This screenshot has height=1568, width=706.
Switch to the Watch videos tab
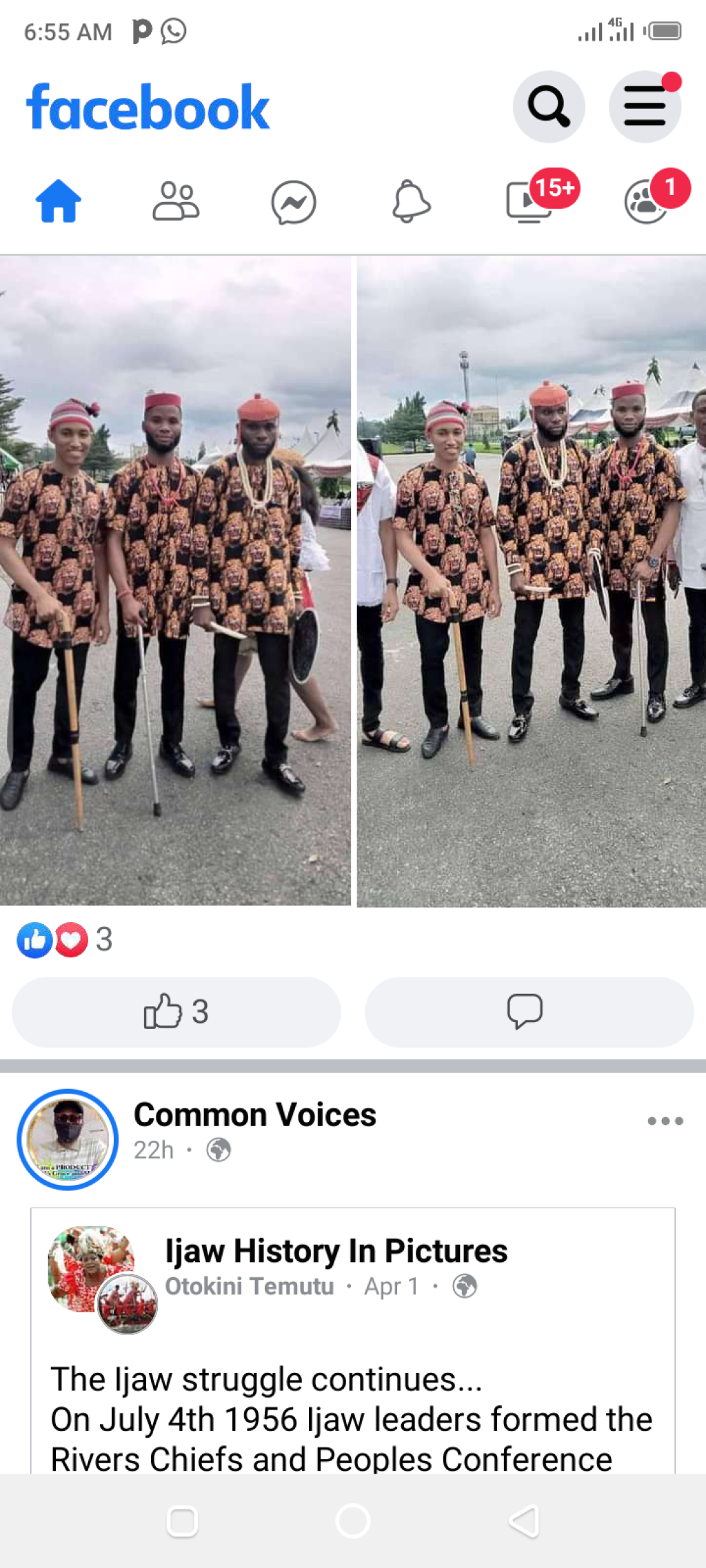(x=529, y=201)
